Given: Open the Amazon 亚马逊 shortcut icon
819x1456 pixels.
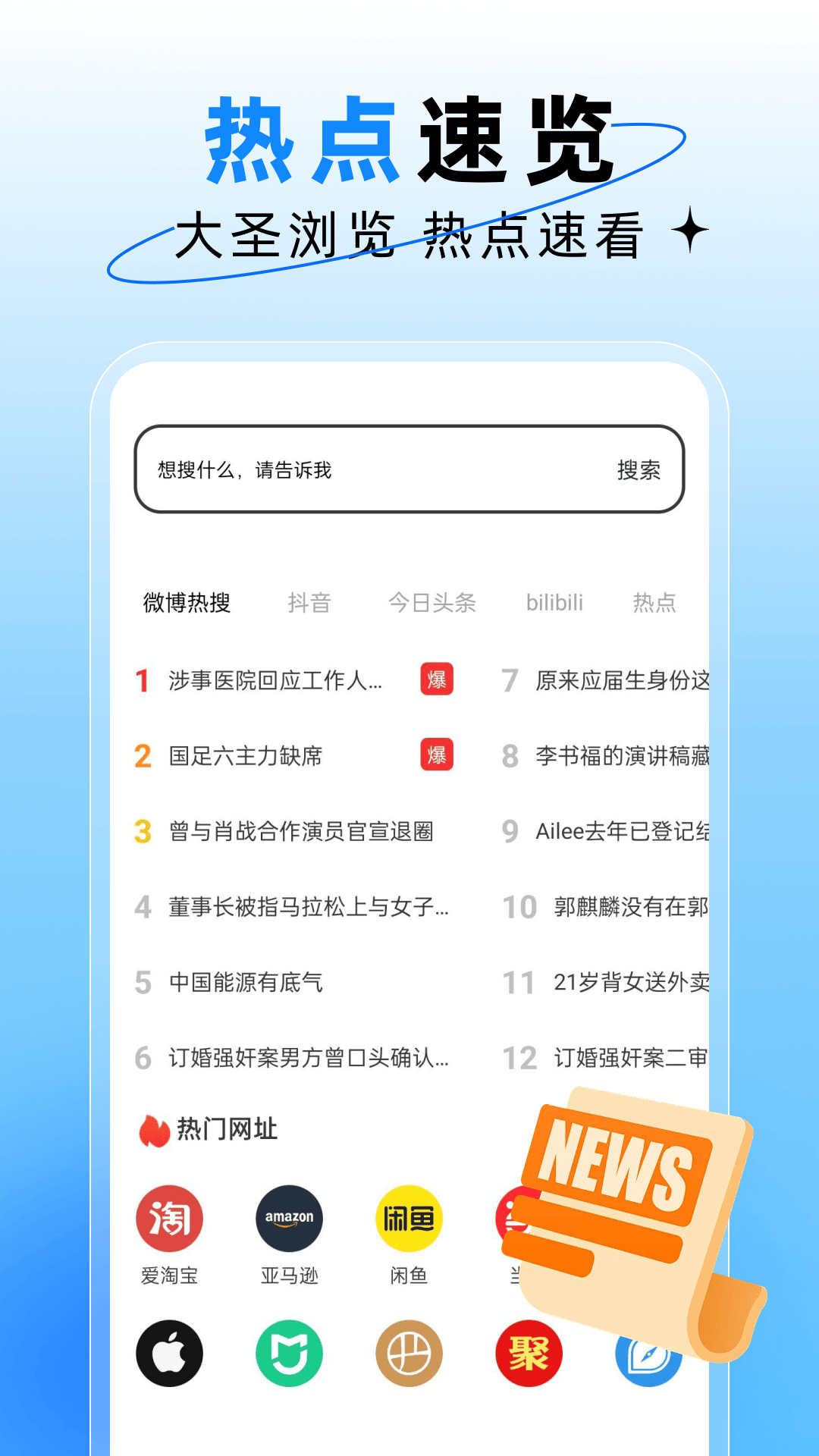Looking at the screenshot, I should [289, 1218].
